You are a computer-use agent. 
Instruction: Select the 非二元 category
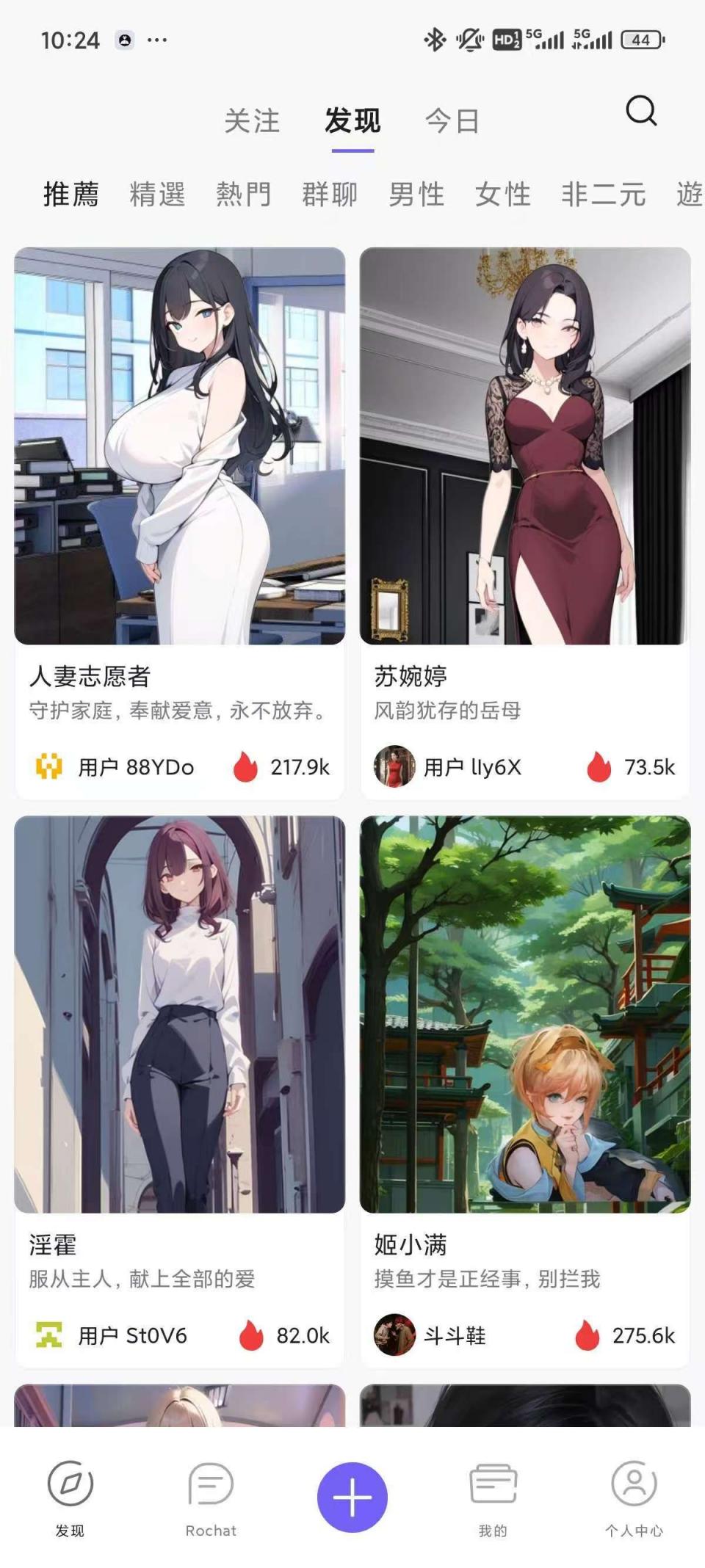tap(603, 195)
